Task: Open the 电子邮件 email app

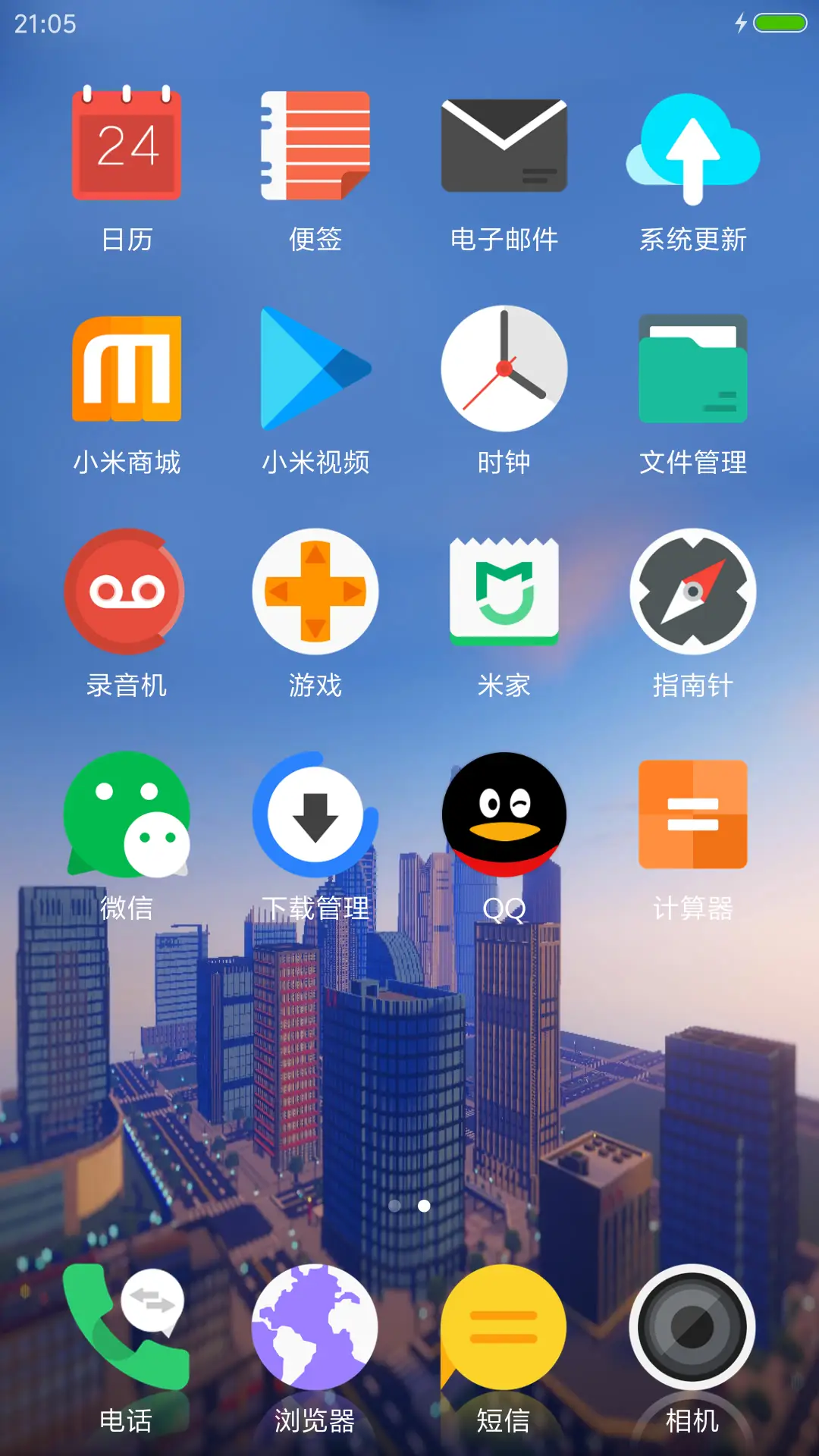Action: [x=504, y=144]
